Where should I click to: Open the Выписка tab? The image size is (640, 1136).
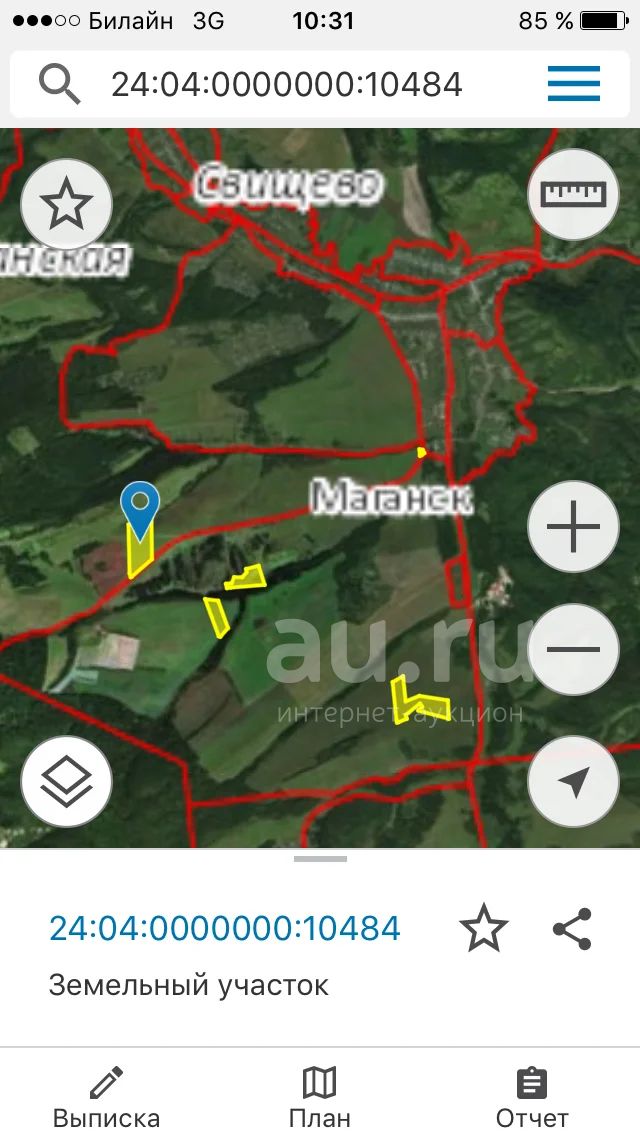(x=107, y=1098)
